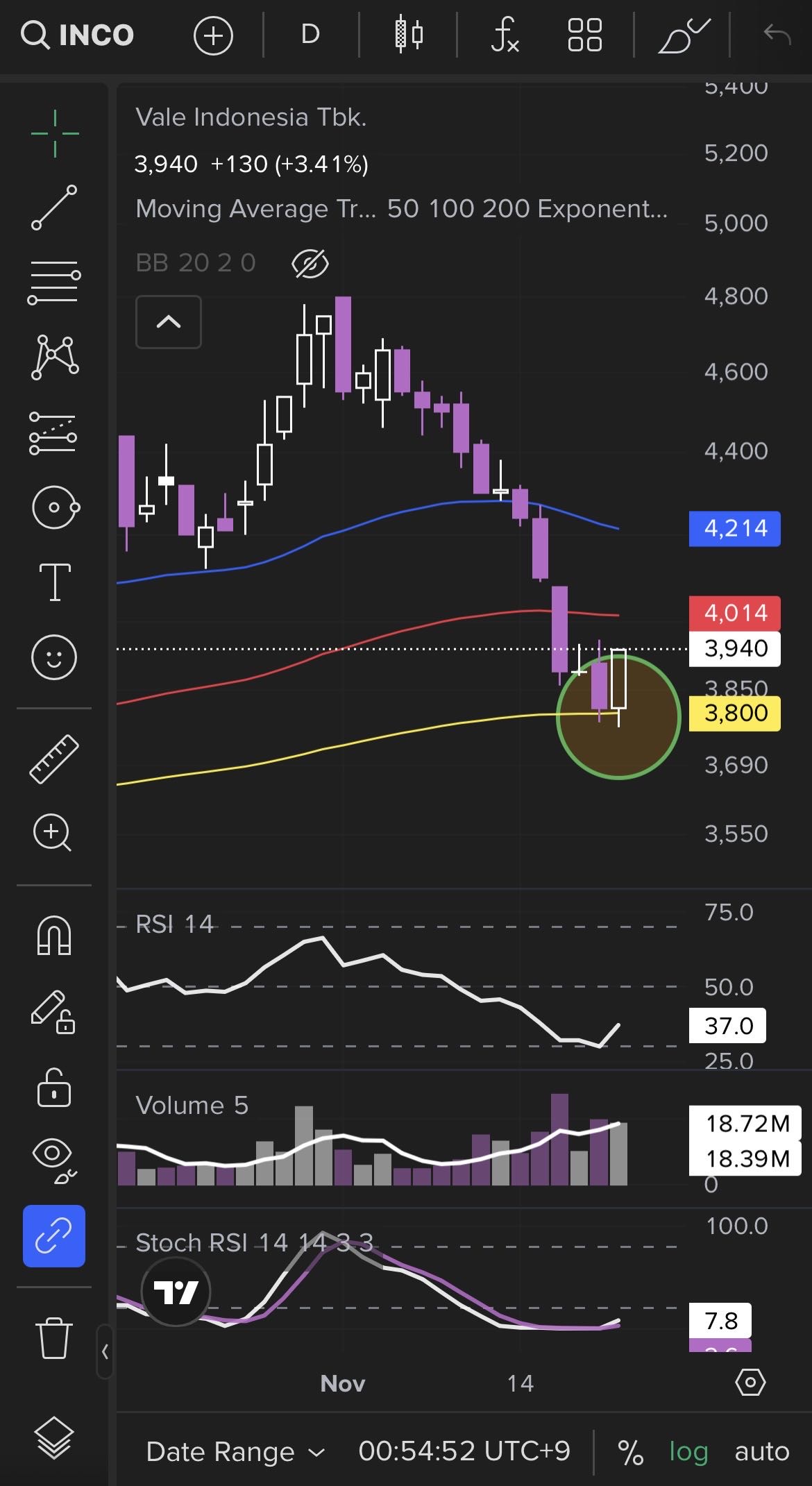812x1486 pixels.
Task: Select the trend line drawing tool
Action: [54, 207]
